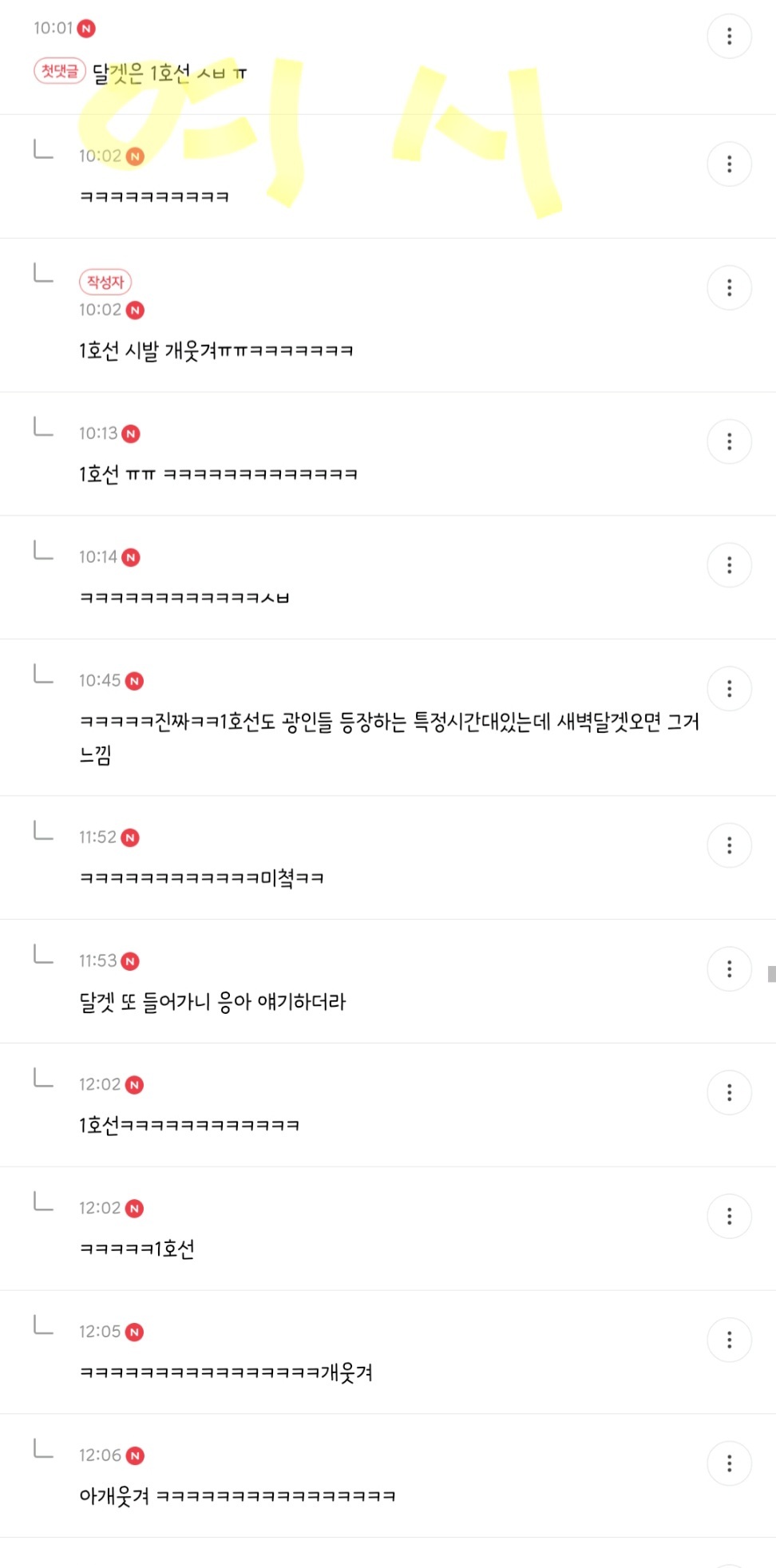Open options for the 10:01 첫댓글 comment
This screenshot has width=776, height=1568.
(729, 36)
